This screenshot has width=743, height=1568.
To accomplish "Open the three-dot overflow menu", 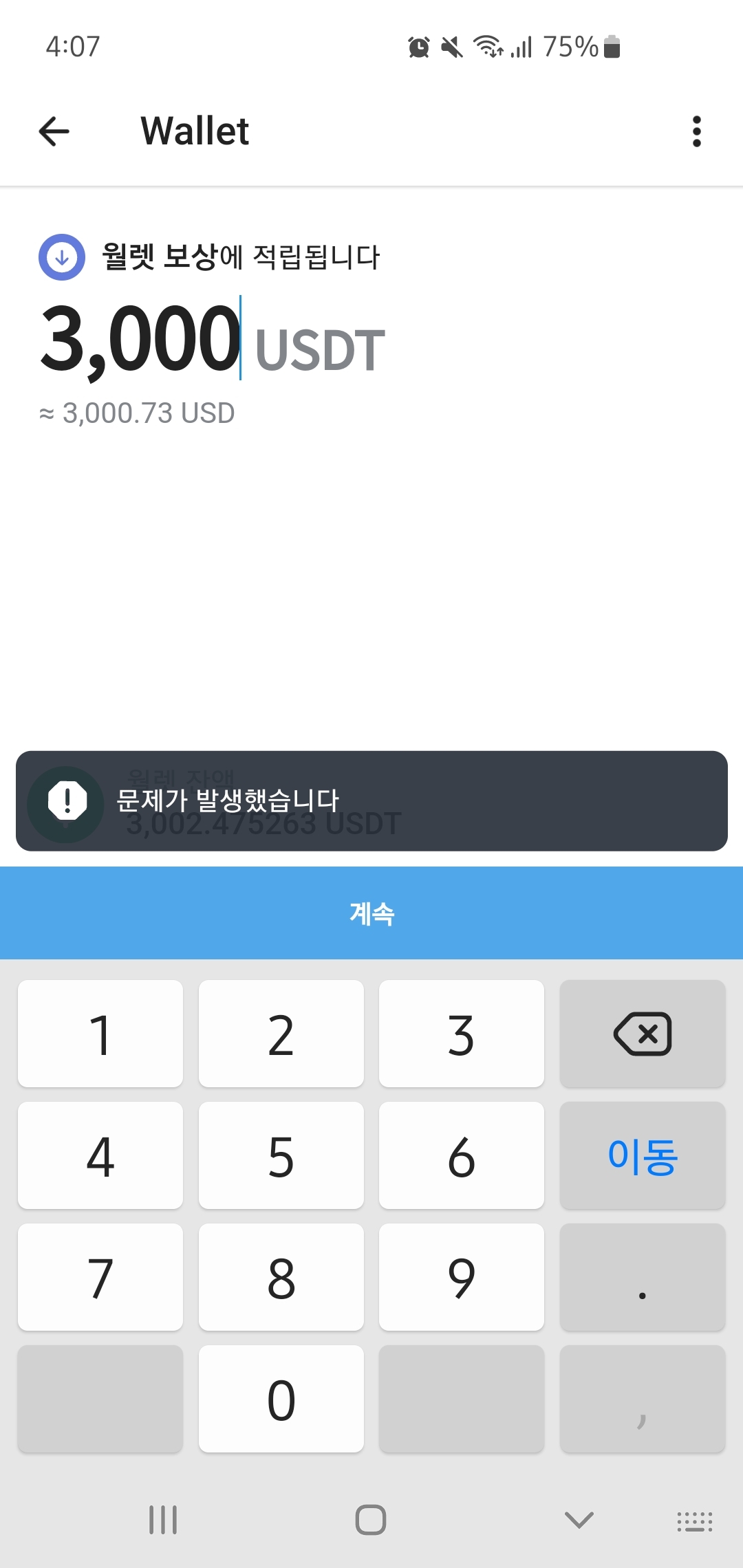I will pyautogui.click(x=697, y=132).
